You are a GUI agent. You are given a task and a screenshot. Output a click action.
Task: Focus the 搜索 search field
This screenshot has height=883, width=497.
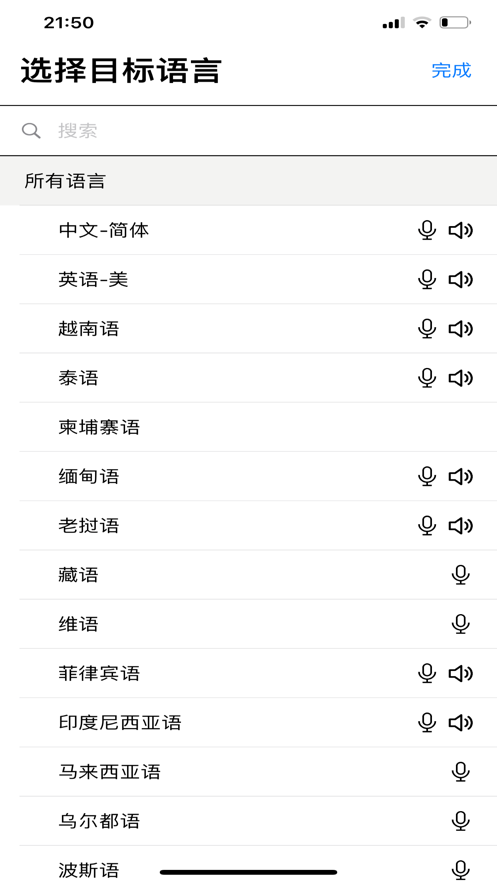[x=248, y=131]
